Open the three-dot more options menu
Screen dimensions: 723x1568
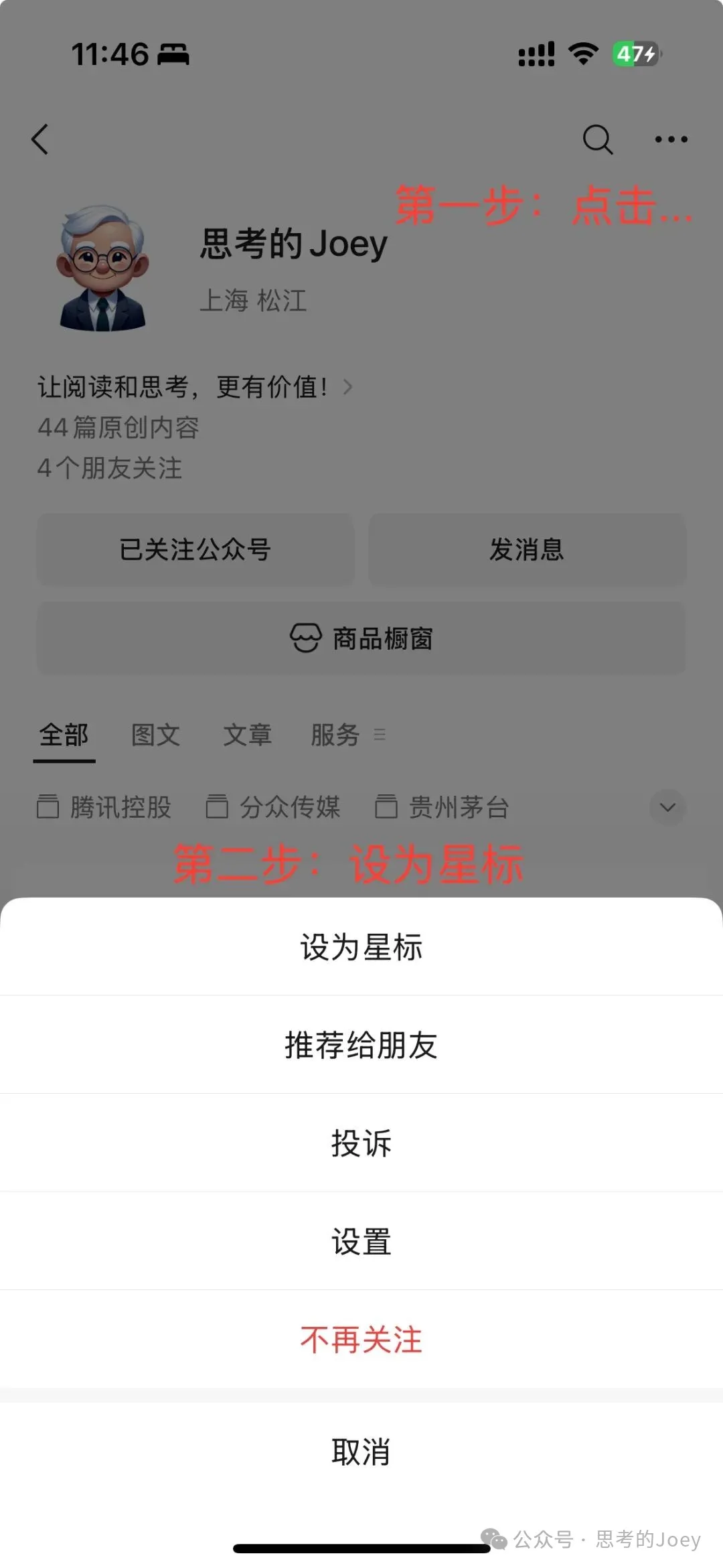point(671,139)
